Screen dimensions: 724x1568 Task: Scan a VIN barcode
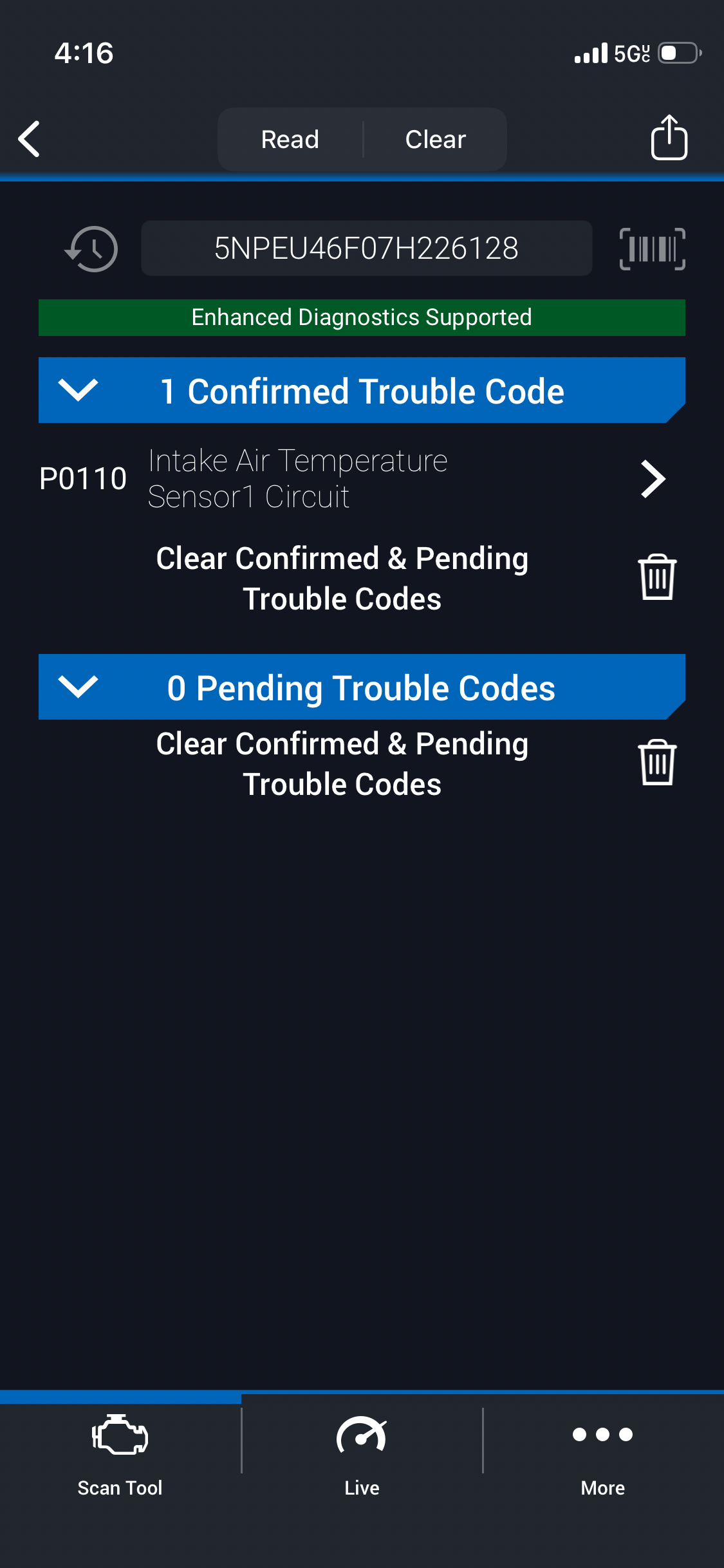[652, 248]
